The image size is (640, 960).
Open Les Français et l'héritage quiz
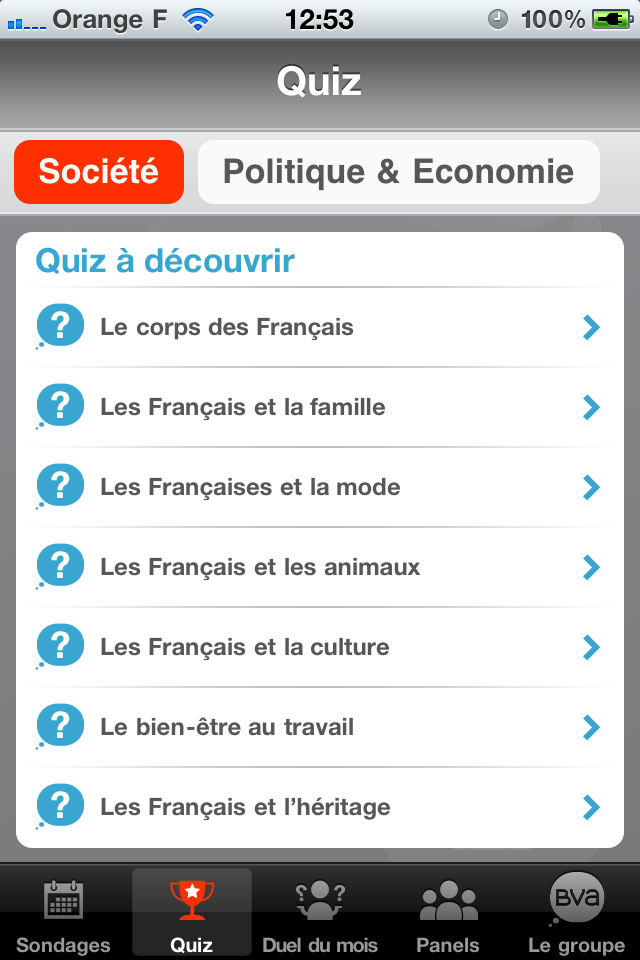(319, 807)
